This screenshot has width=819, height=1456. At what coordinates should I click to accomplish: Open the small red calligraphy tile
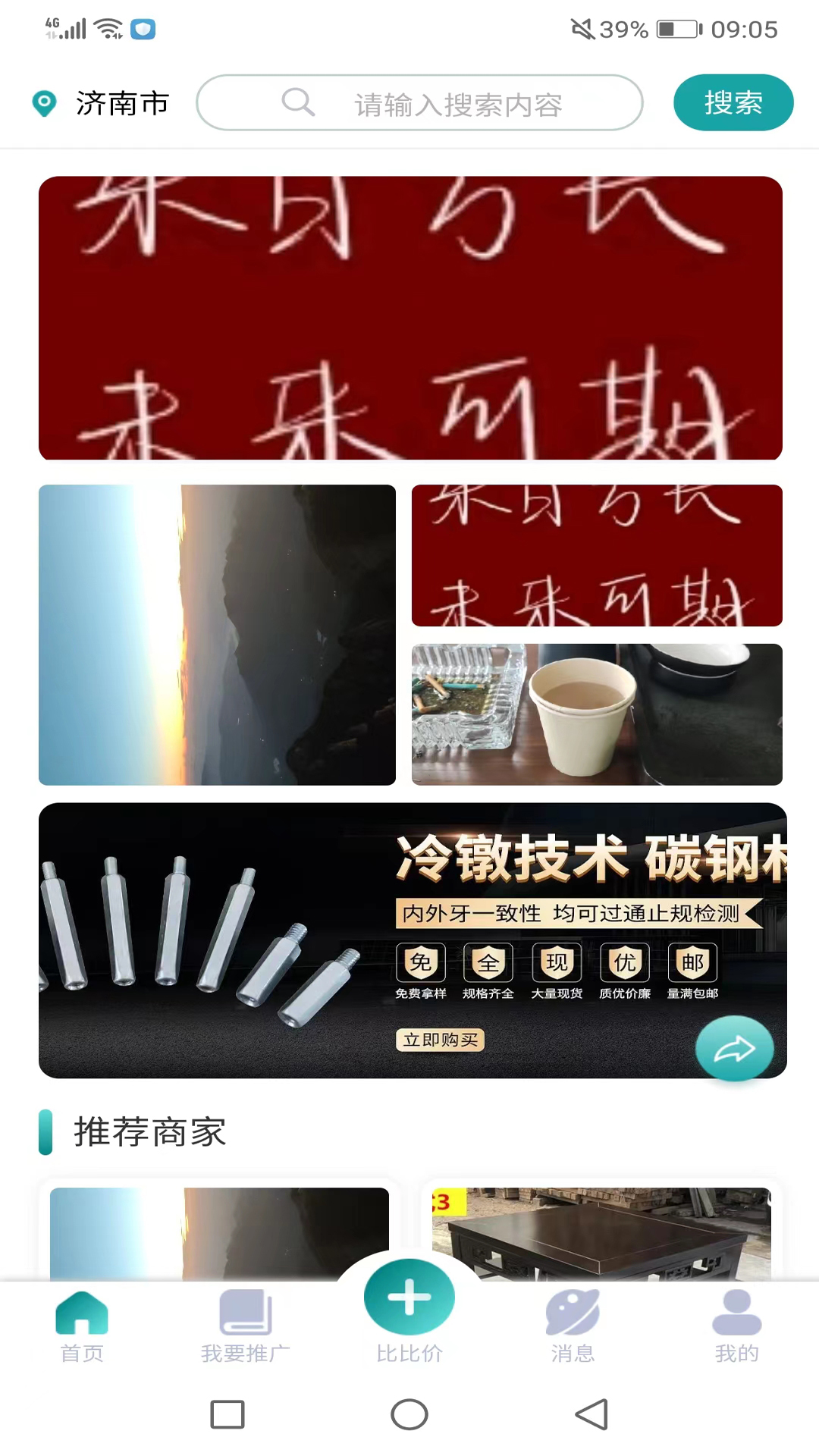pos(597,555)
